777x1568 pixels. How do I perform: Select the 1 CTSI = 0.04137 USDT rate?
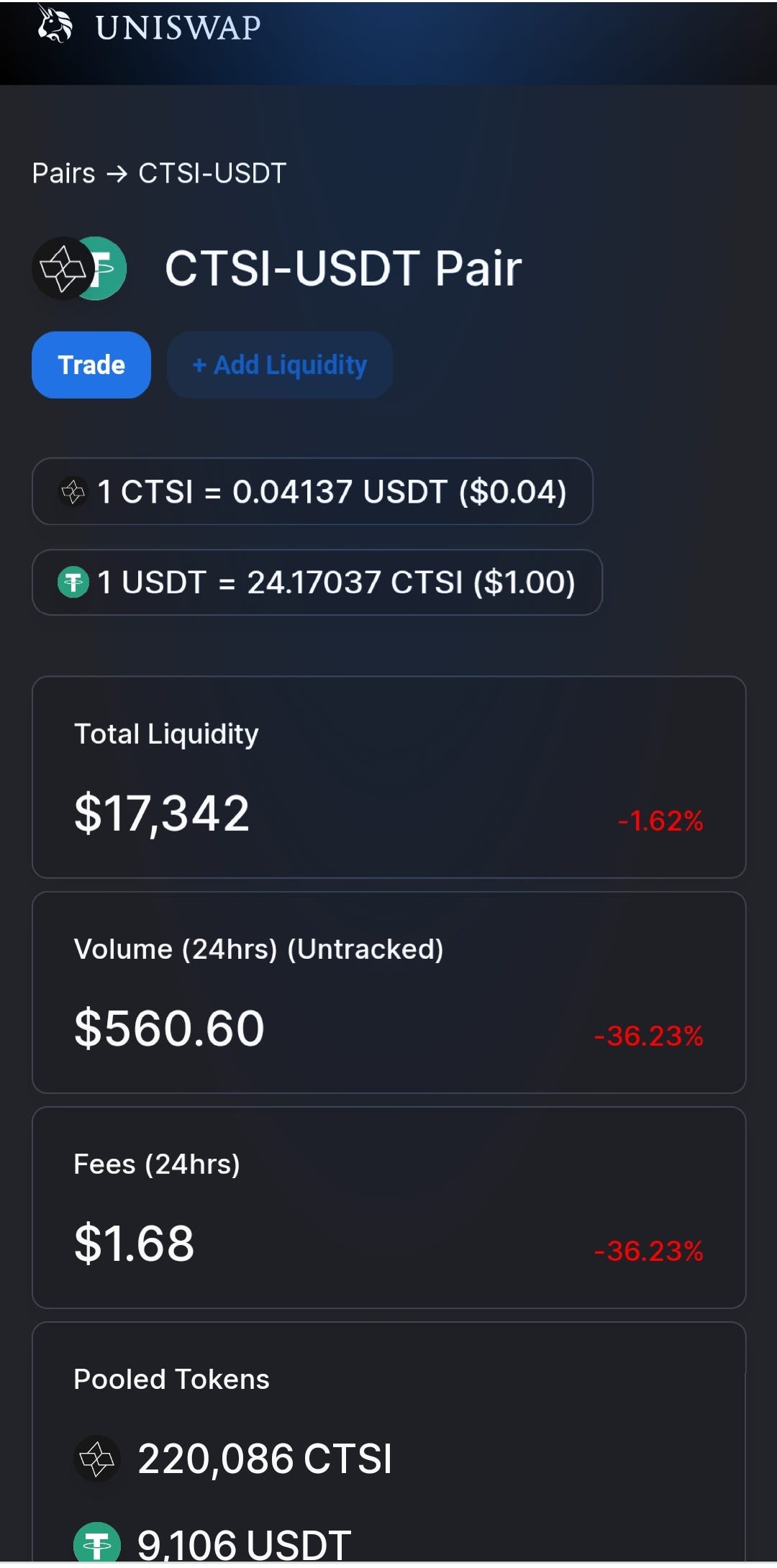click(312, 491)
